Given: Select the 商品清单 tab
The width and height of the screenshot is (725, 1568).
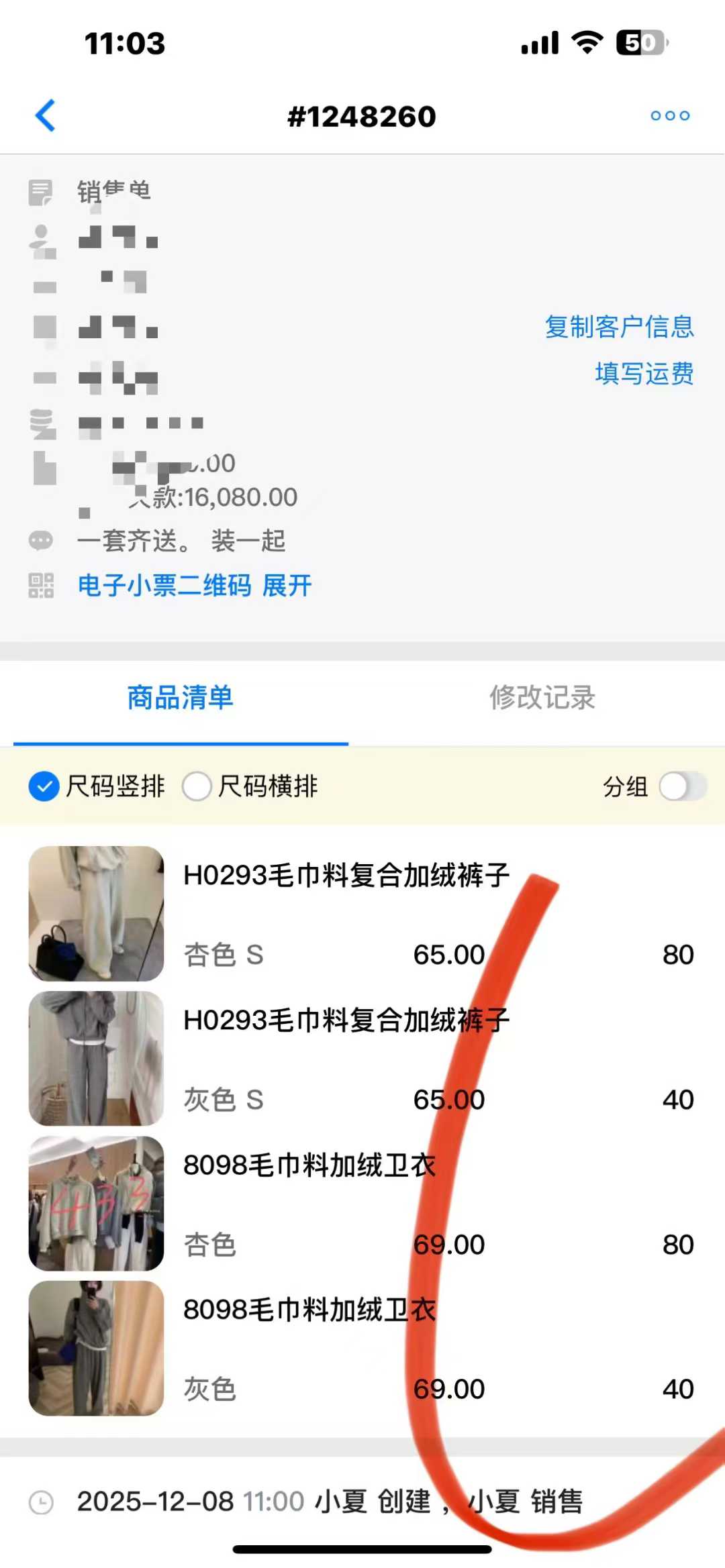Looking at the screenshot, I should tap(181, 698).
